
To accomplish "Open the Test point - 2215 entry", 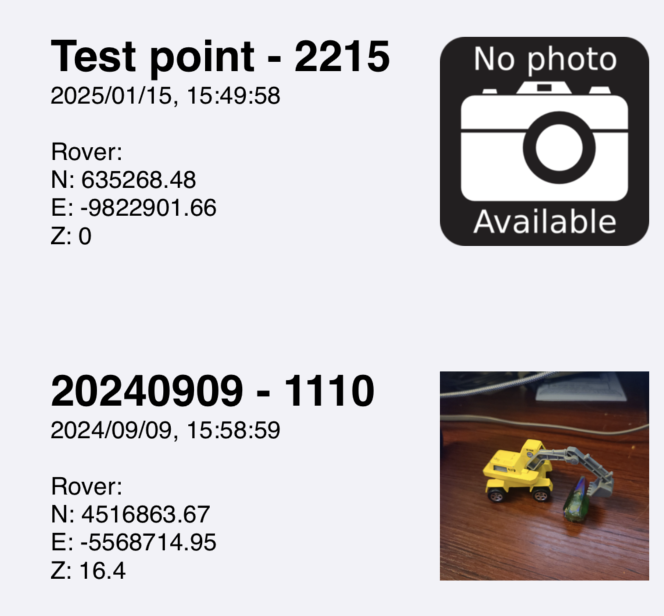I will (220, 58).
